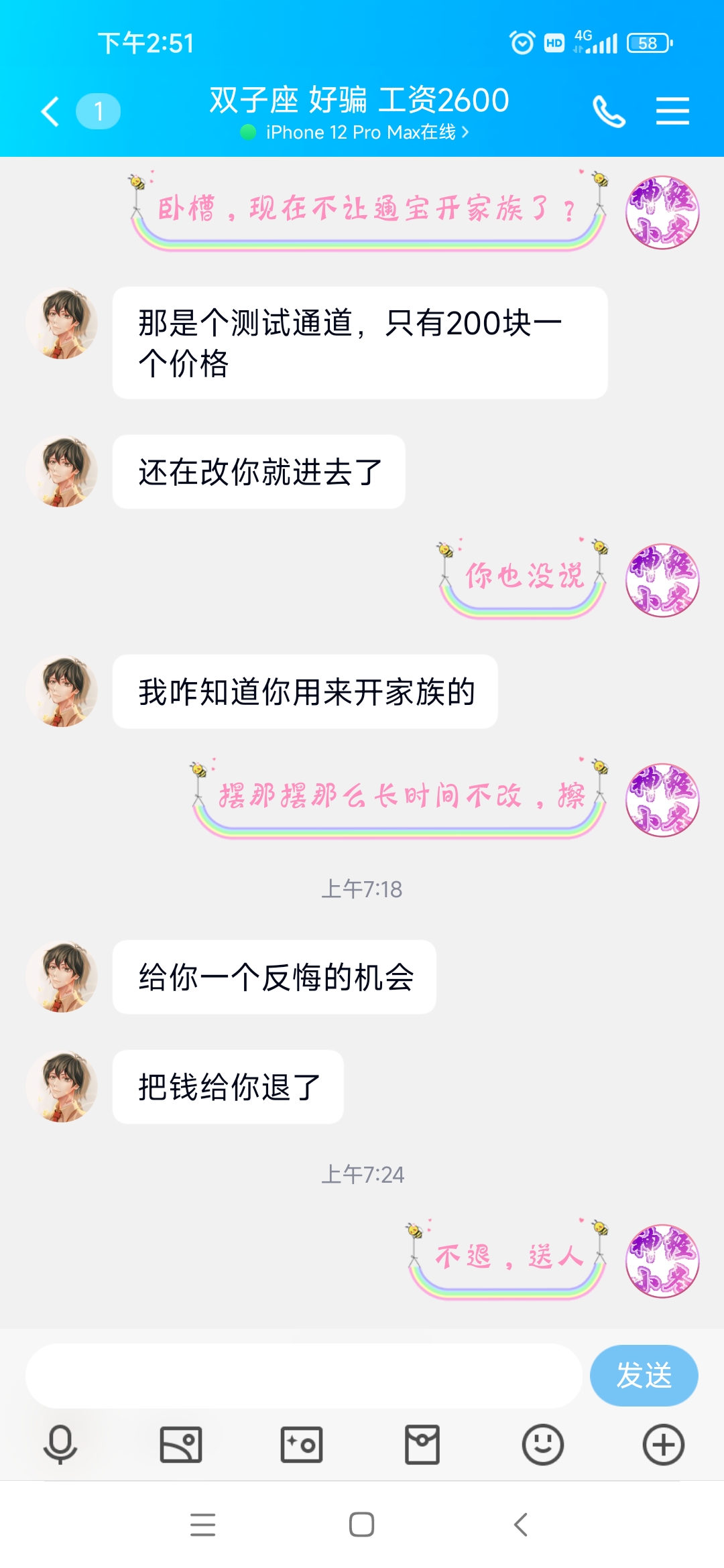Tap the sender's male avatar portrait
The height and width of the screenshot is (1568, 724).
point(63,324)
